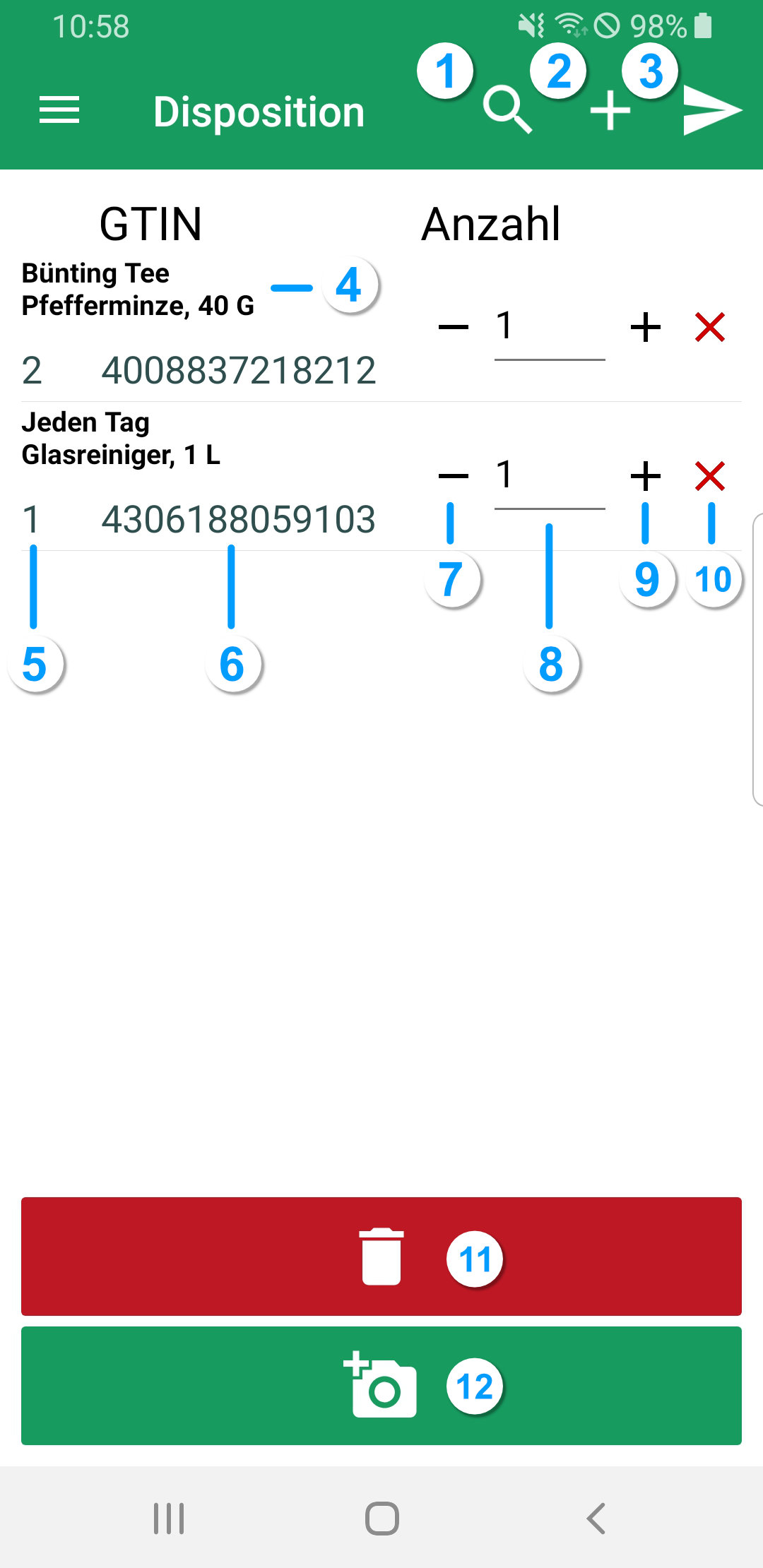763x1568 pixels.
Task: Decrease quantity of Jeden Tag Glasreiniger
Action: 453,476
